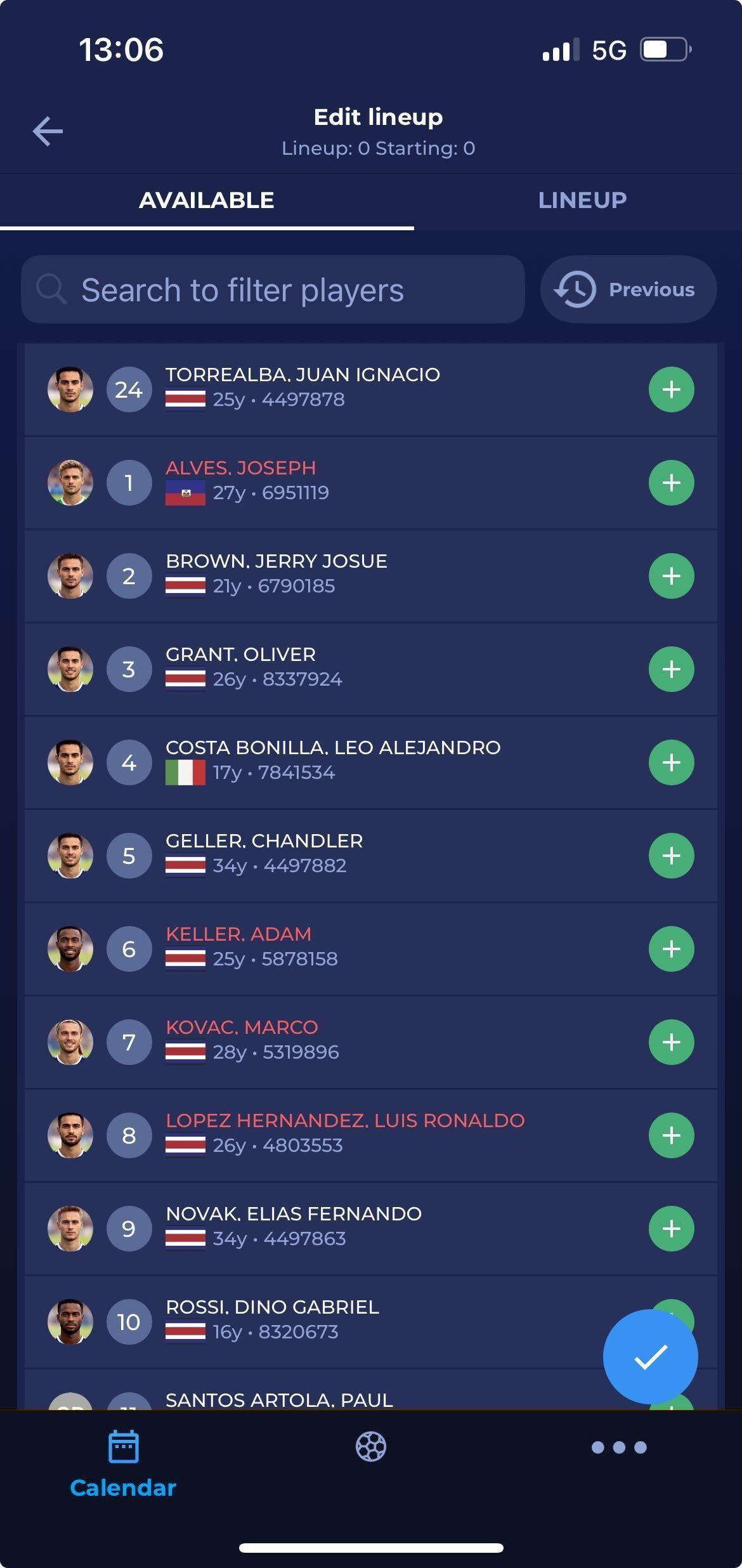Go back using the arrow icon
The image size is (742, 1568).
(x=48, y=131)
